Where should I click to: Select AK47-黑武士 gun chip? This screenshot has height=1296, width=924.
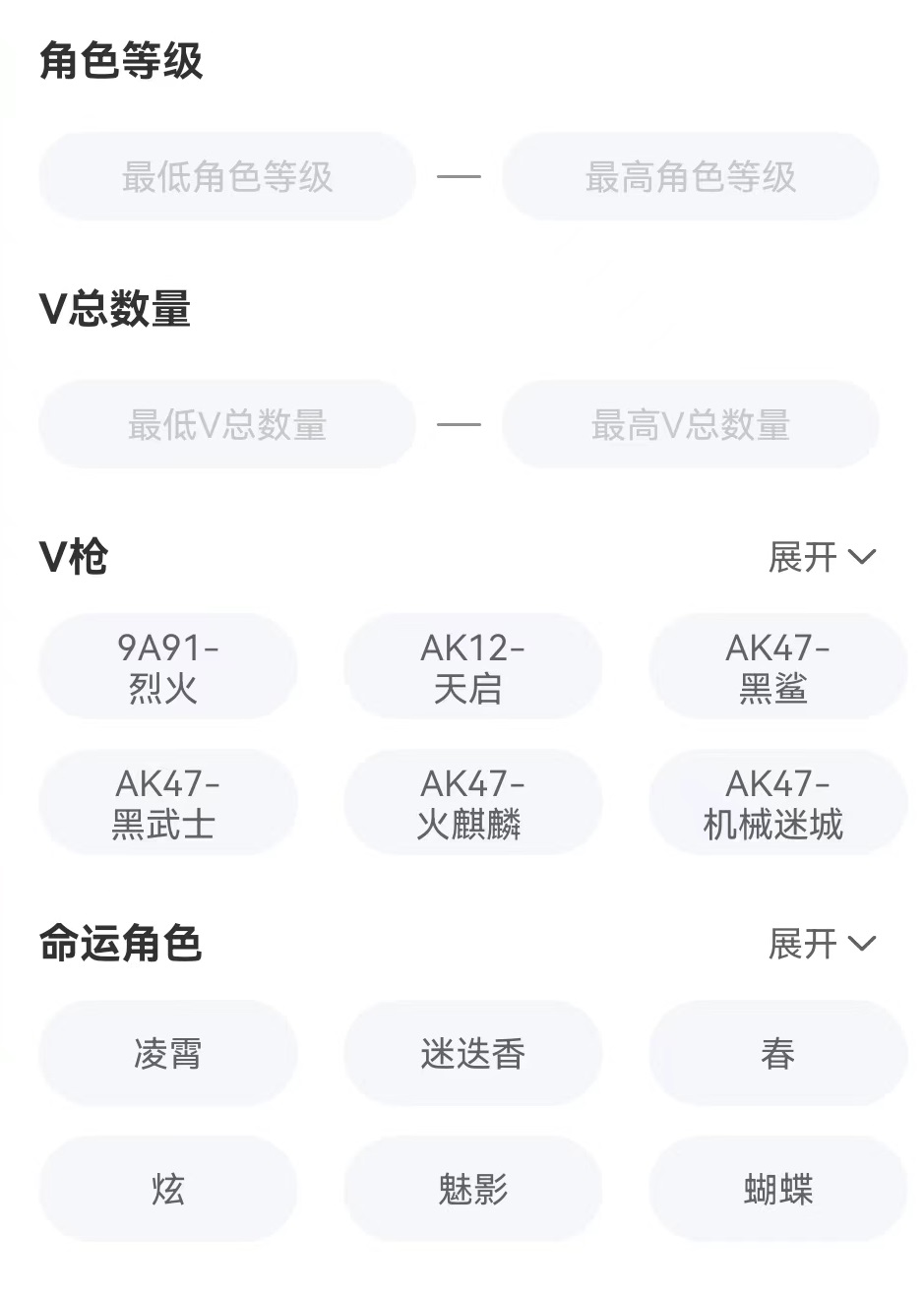pyautogui.click(x=168, y=803)
